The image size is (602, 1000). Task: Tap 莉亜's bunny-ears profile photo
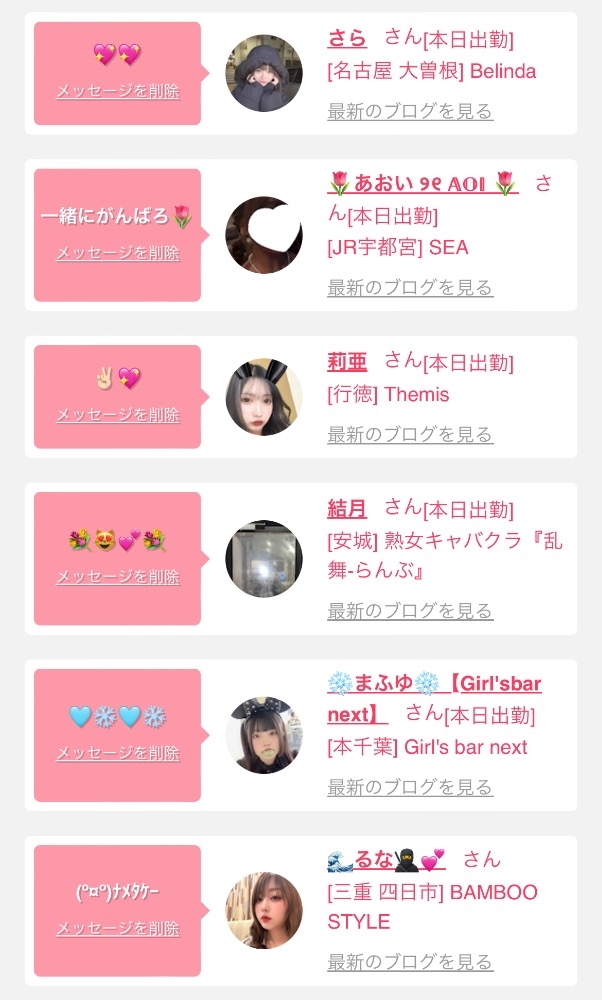(264, 397)
